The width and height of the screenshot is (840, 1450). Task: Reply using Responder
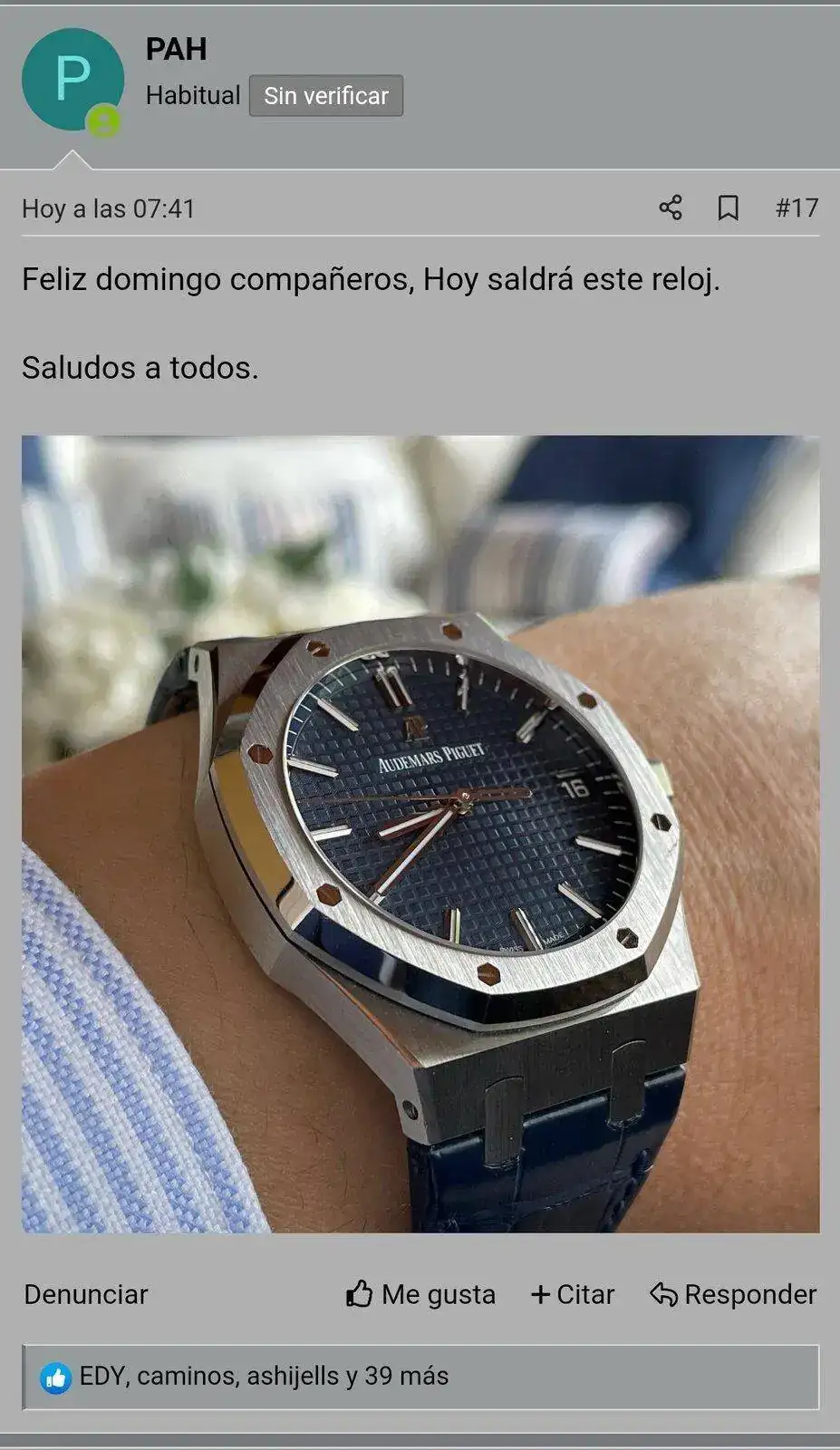point(734,1294)
